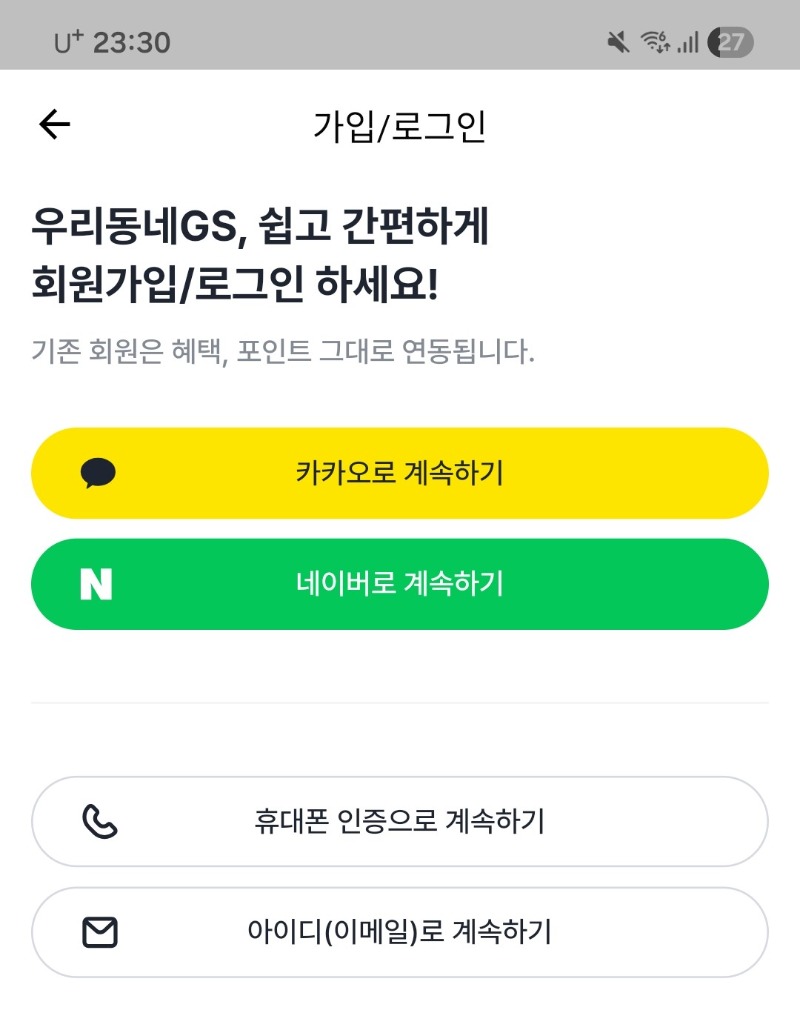Select 네이버로 계속하기 to continue with Naver
Image resolution: width=800 pixels, height=1013 pixels.
click(400, 584)
